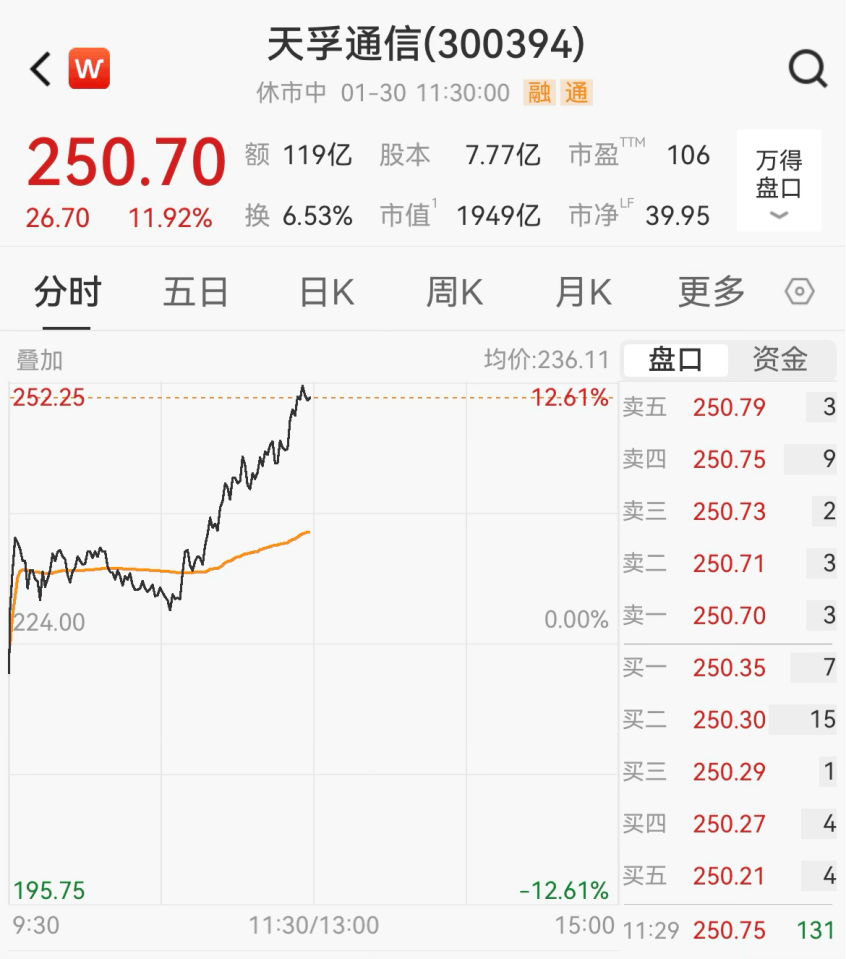
Task: Select the 周K weekly chart view
Action: tap(453, 291)
